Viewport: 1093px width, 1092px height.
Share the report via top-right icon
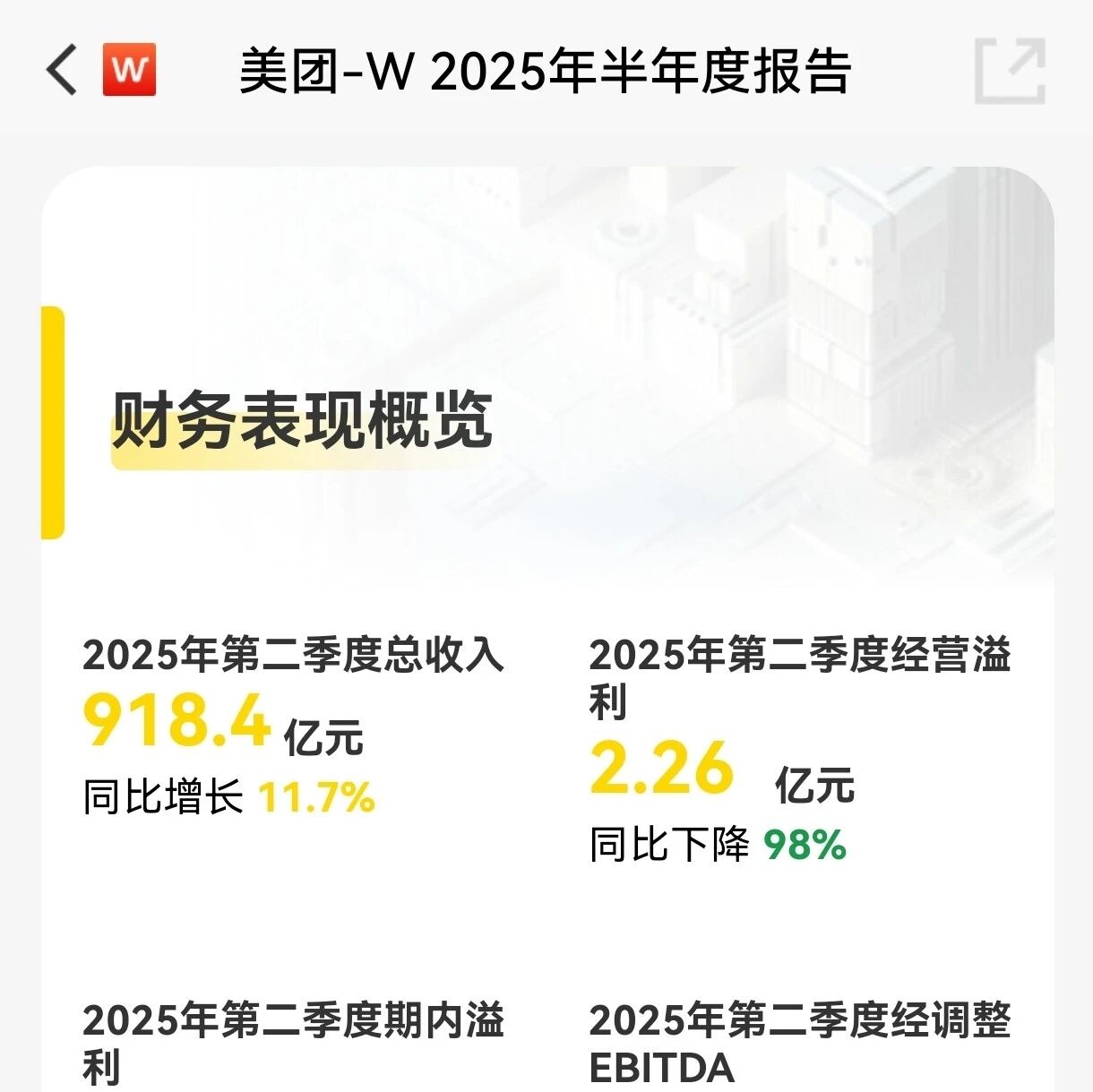(x=1011, y=71)
